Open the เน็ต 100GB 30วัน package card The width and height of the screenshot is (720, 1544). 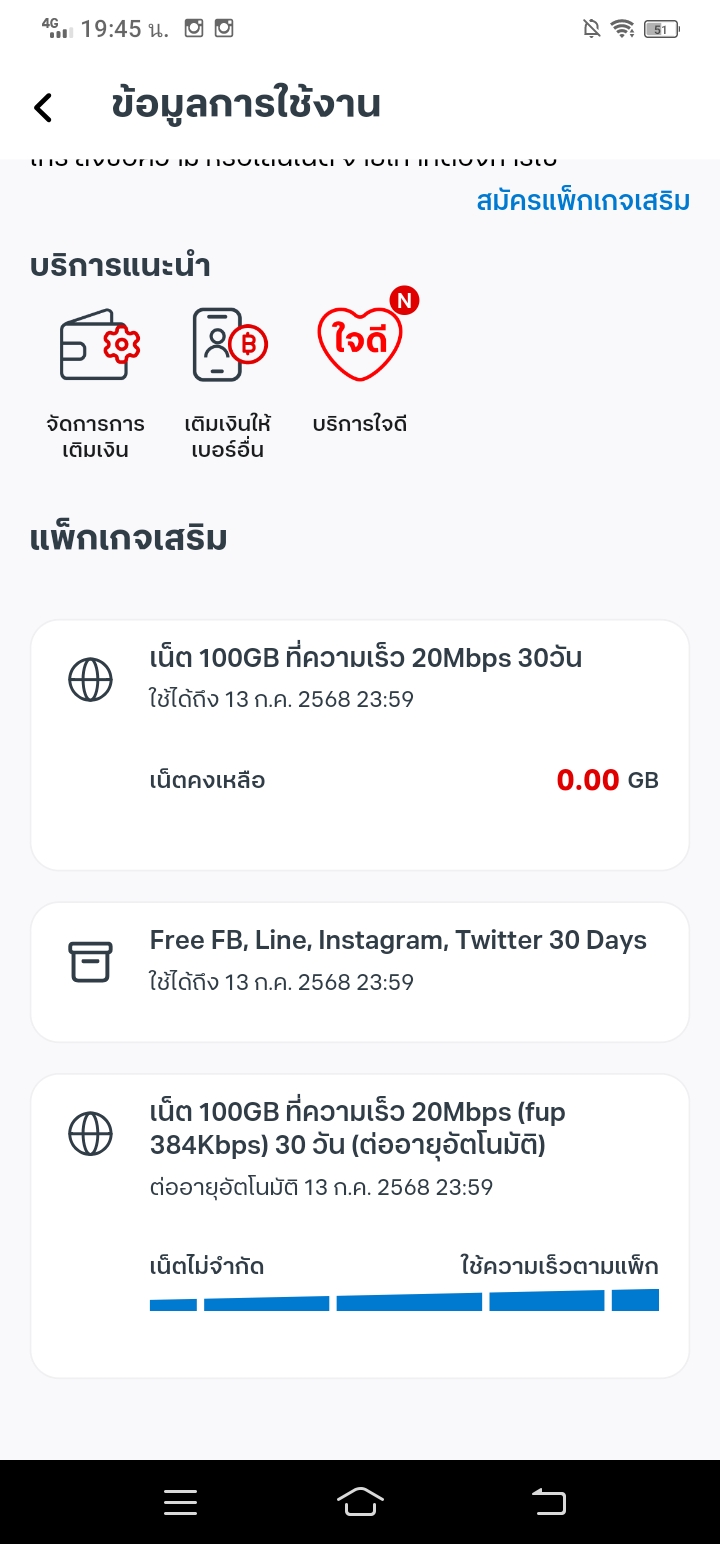pyautogui.click(x=360, y=745)
